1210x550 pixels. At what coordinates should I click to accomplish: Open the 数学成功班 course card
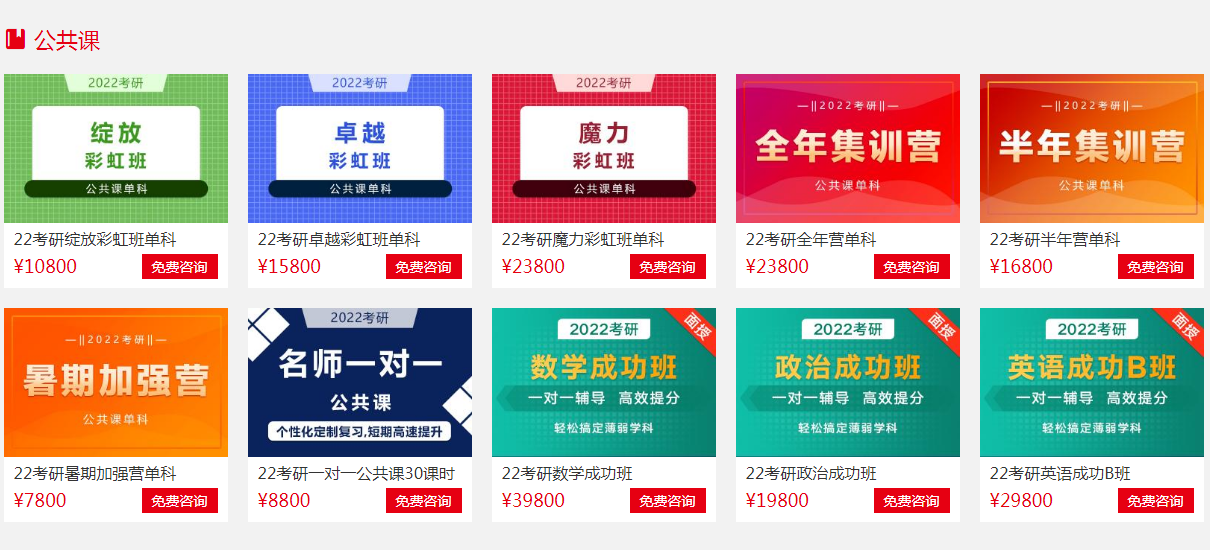pos(604,382)
